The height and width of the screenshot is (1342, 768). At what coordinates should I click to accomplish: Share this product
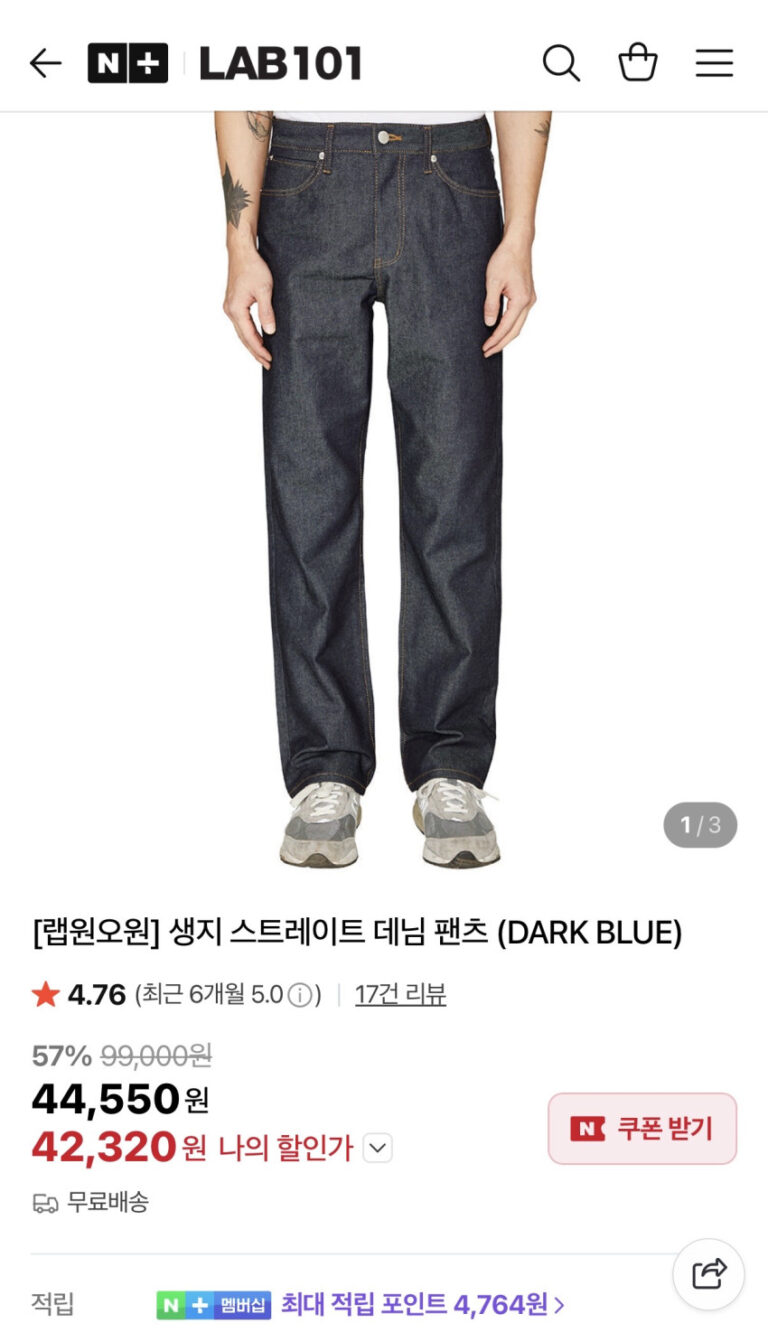pos(708,1274)
